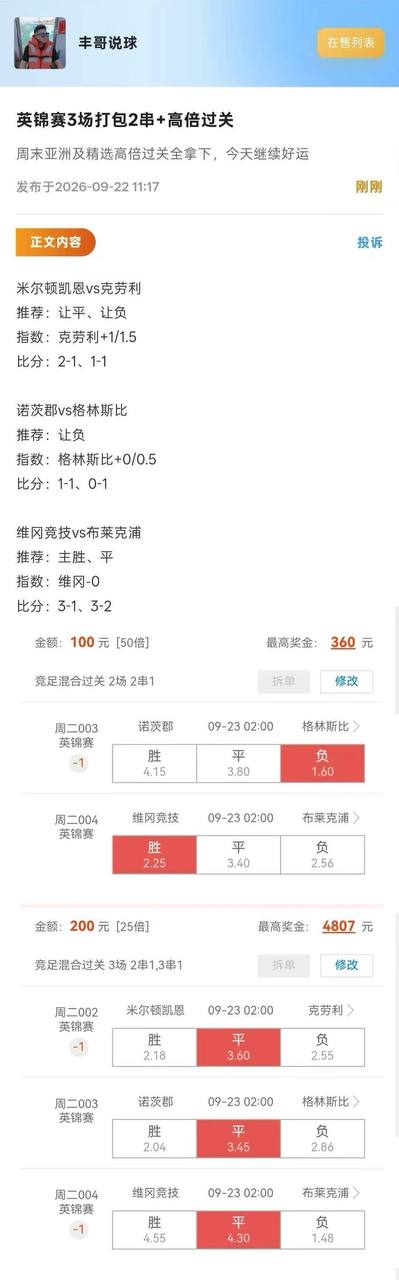Tap 拆单 on the 100元 bet slip
399x1280 pixels.
283,681
